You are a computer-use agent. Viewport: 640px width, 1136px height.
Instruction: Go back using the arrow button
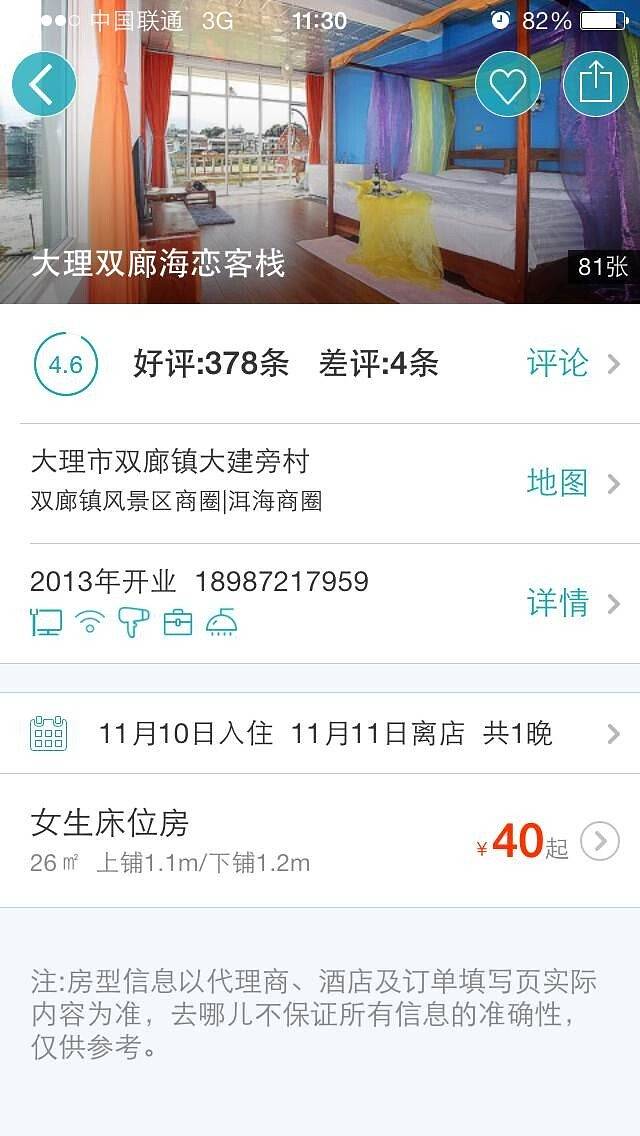[x=44, y=84]
